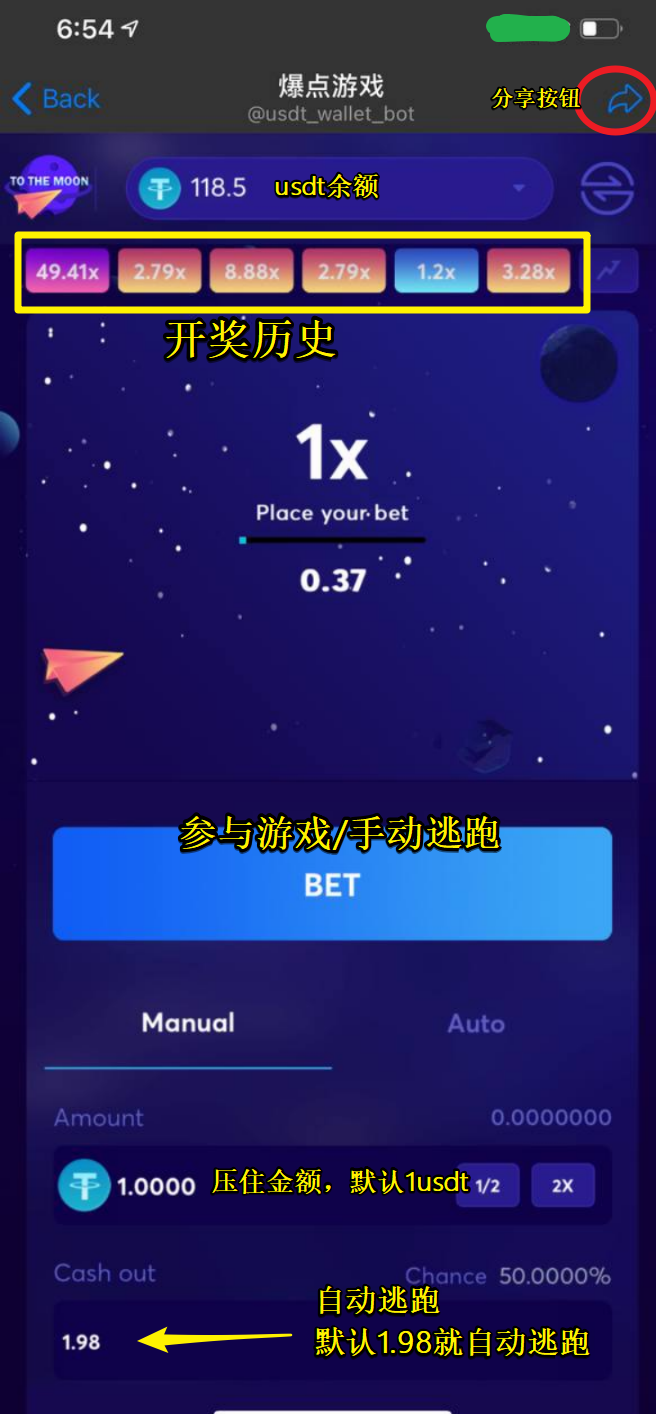Edit the bet amount field showing 1.0000
Viewport: 656px width, 1414px height.
pyautogui.click(x=156, y=1186)
